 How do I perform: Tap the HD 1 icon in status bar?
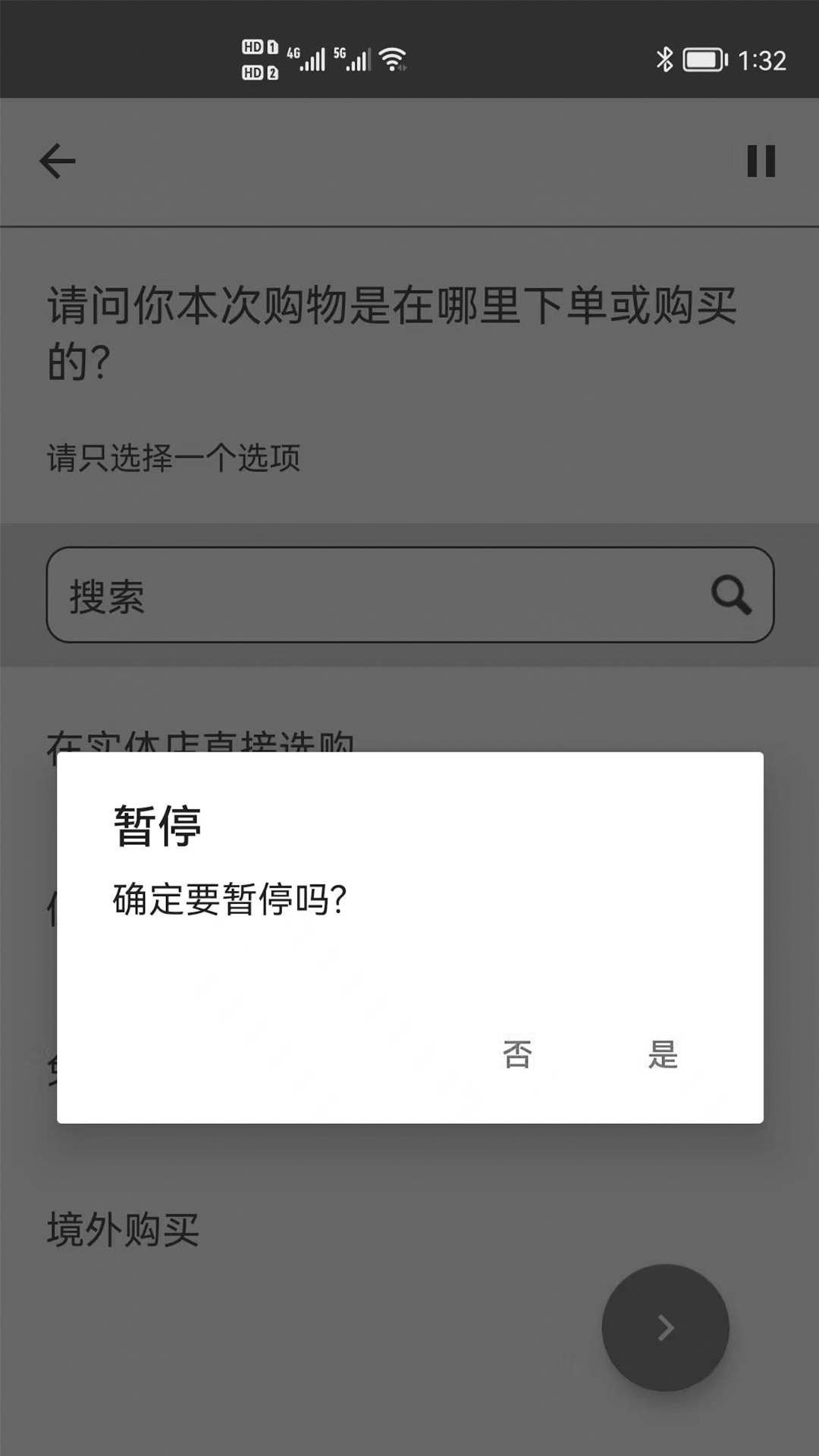[258, 47]
